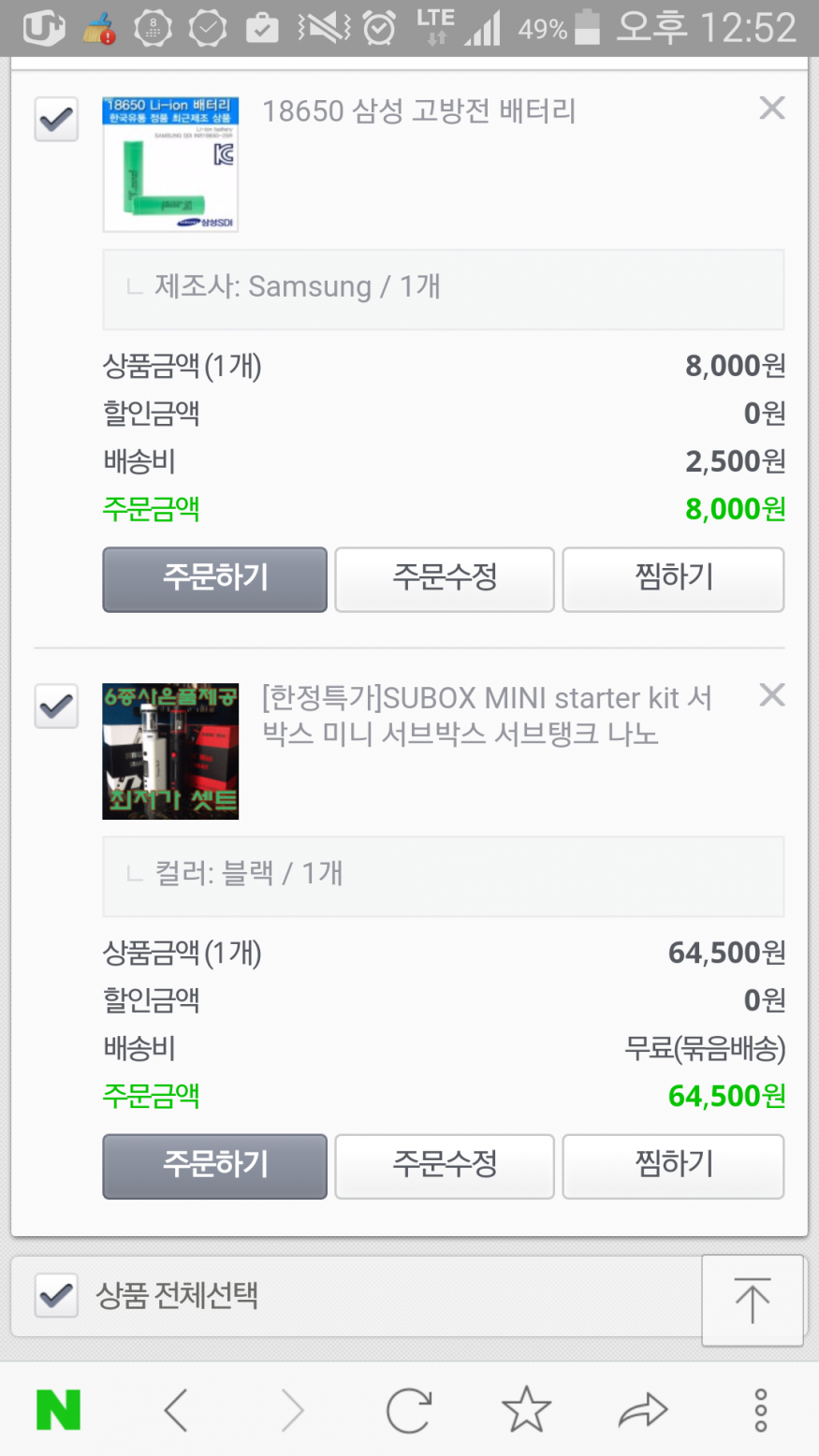Tap 주문하기 for the 삼성 배터리

tap(214, 580)
